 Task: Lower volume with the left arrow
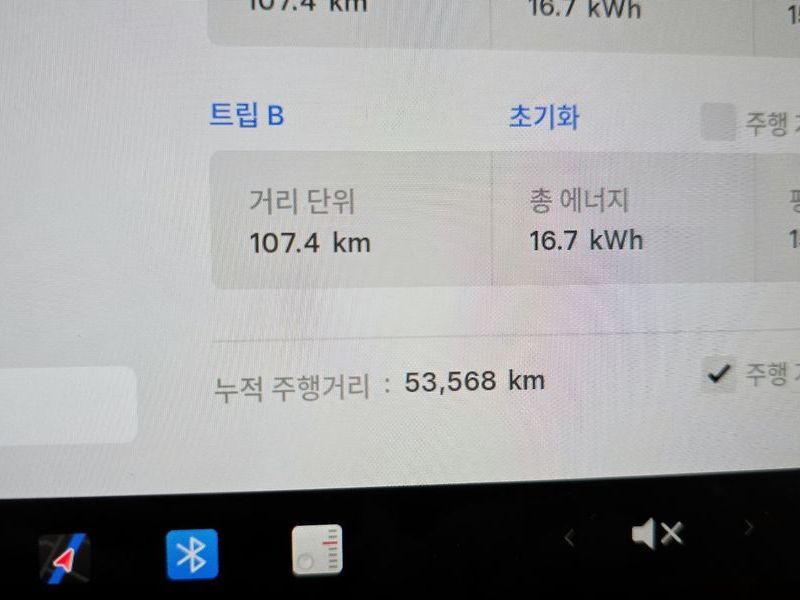tap(570, 538)
